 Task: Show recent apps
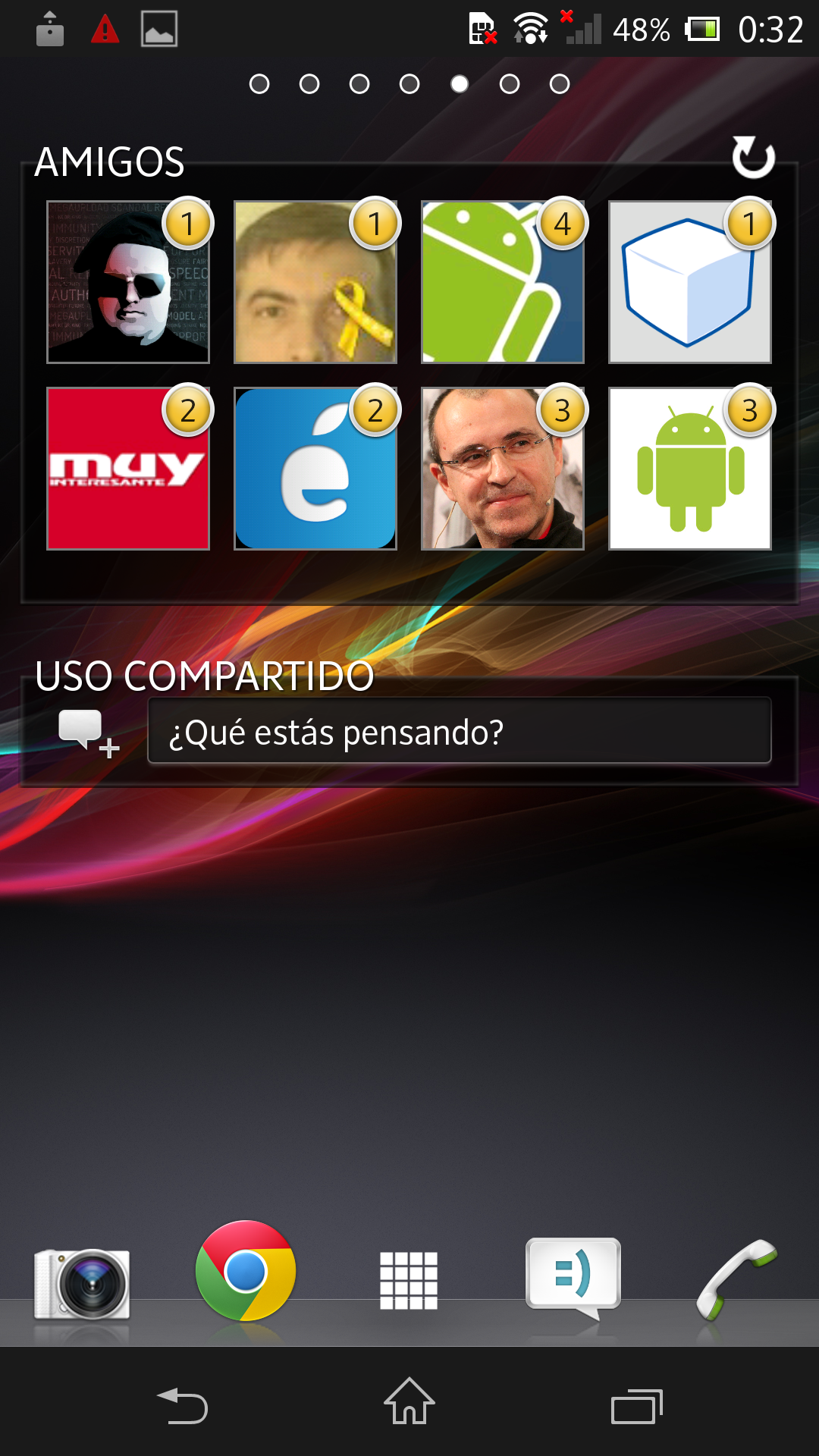pos(637,1407)
